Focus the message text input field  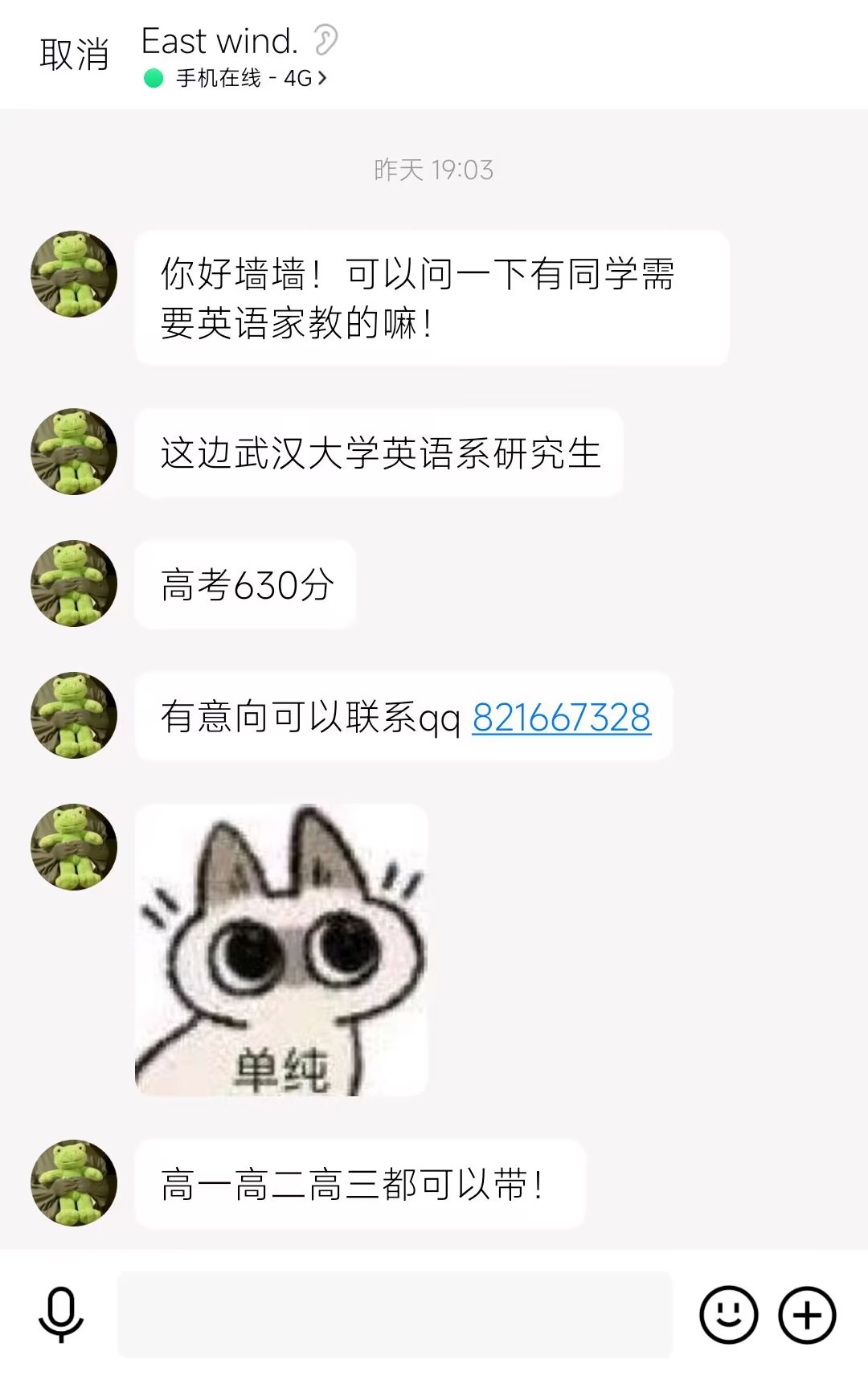click(x=394, y=1315)
